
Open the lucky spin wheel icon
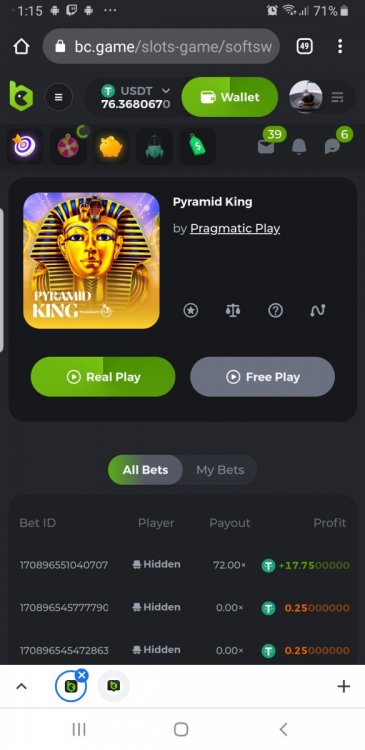(68, 146)
